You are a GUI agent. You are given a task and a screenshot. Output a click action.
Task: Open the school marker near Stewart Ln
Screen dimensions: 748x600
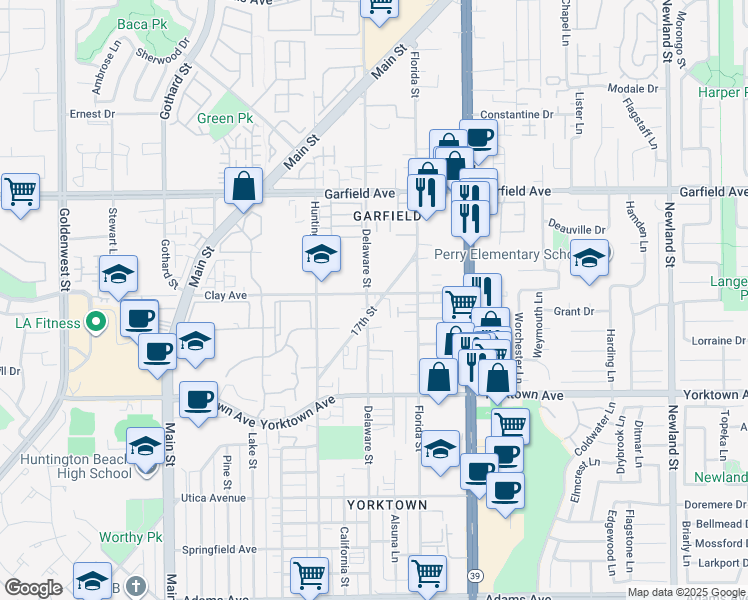pyautogui.click(x=119, y=274)
